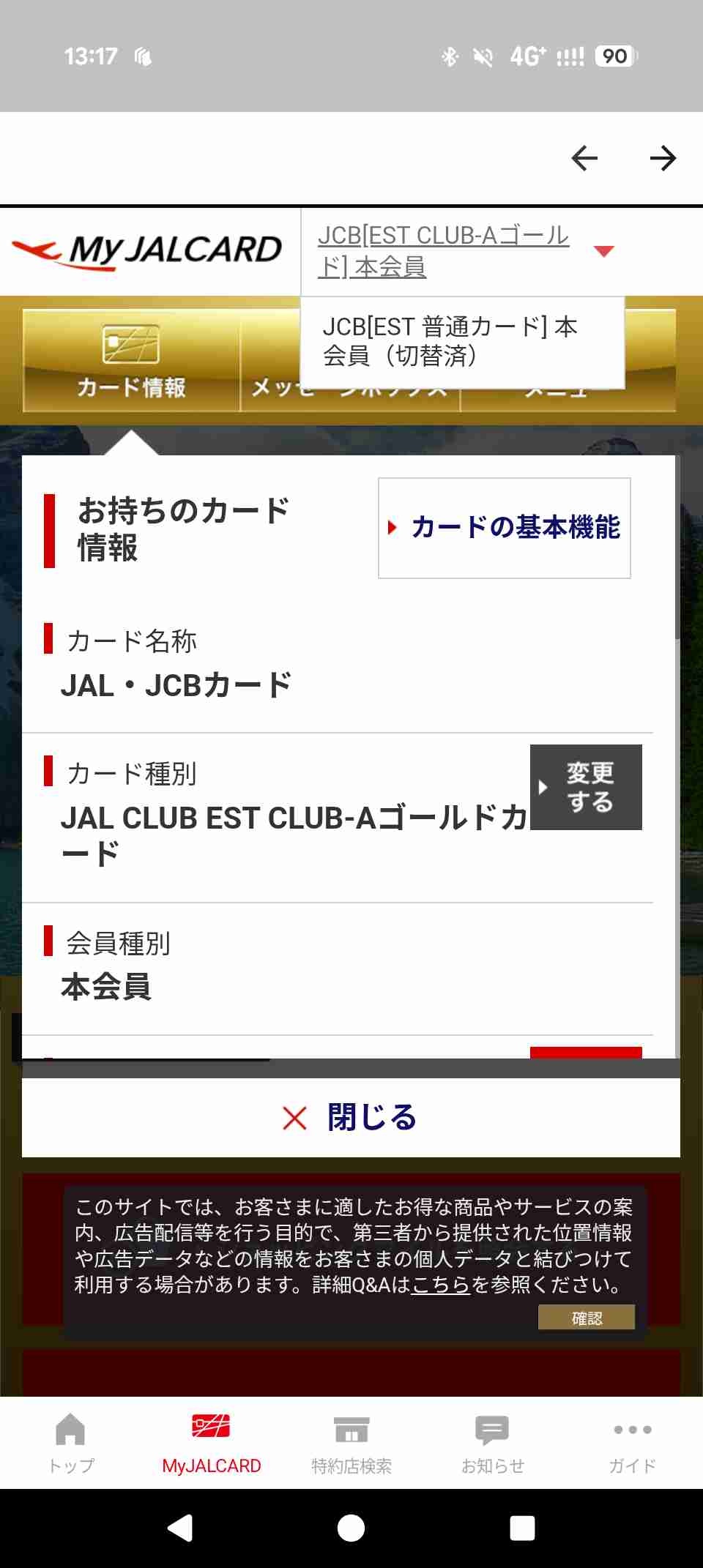
Task: Open the ガイド tab
Action: [x=632, y=1444]
